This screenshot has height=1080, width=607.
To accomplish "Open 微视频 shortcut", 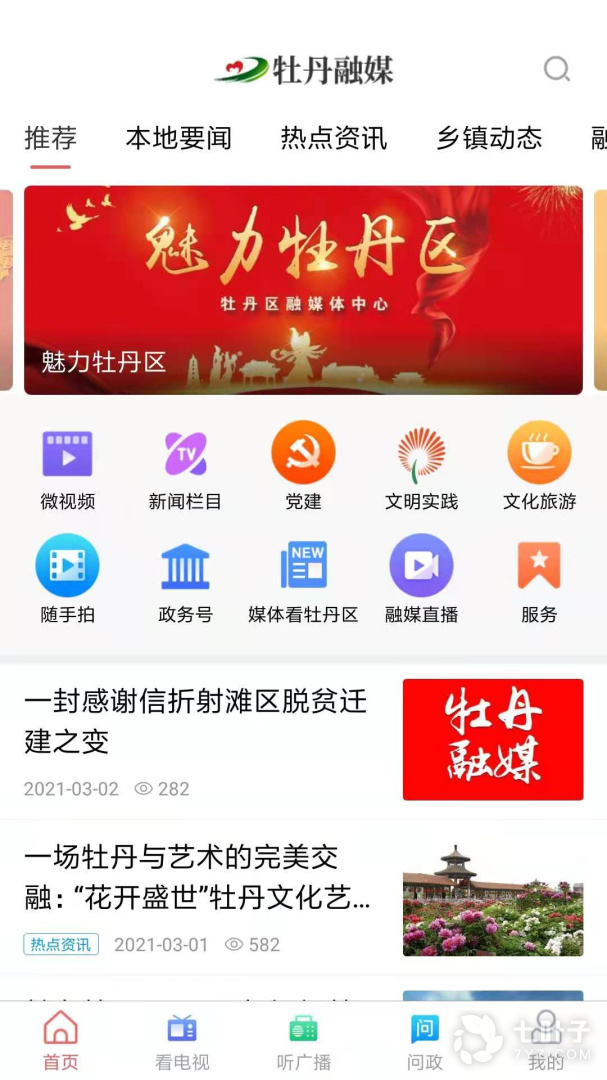I will 68,466.
